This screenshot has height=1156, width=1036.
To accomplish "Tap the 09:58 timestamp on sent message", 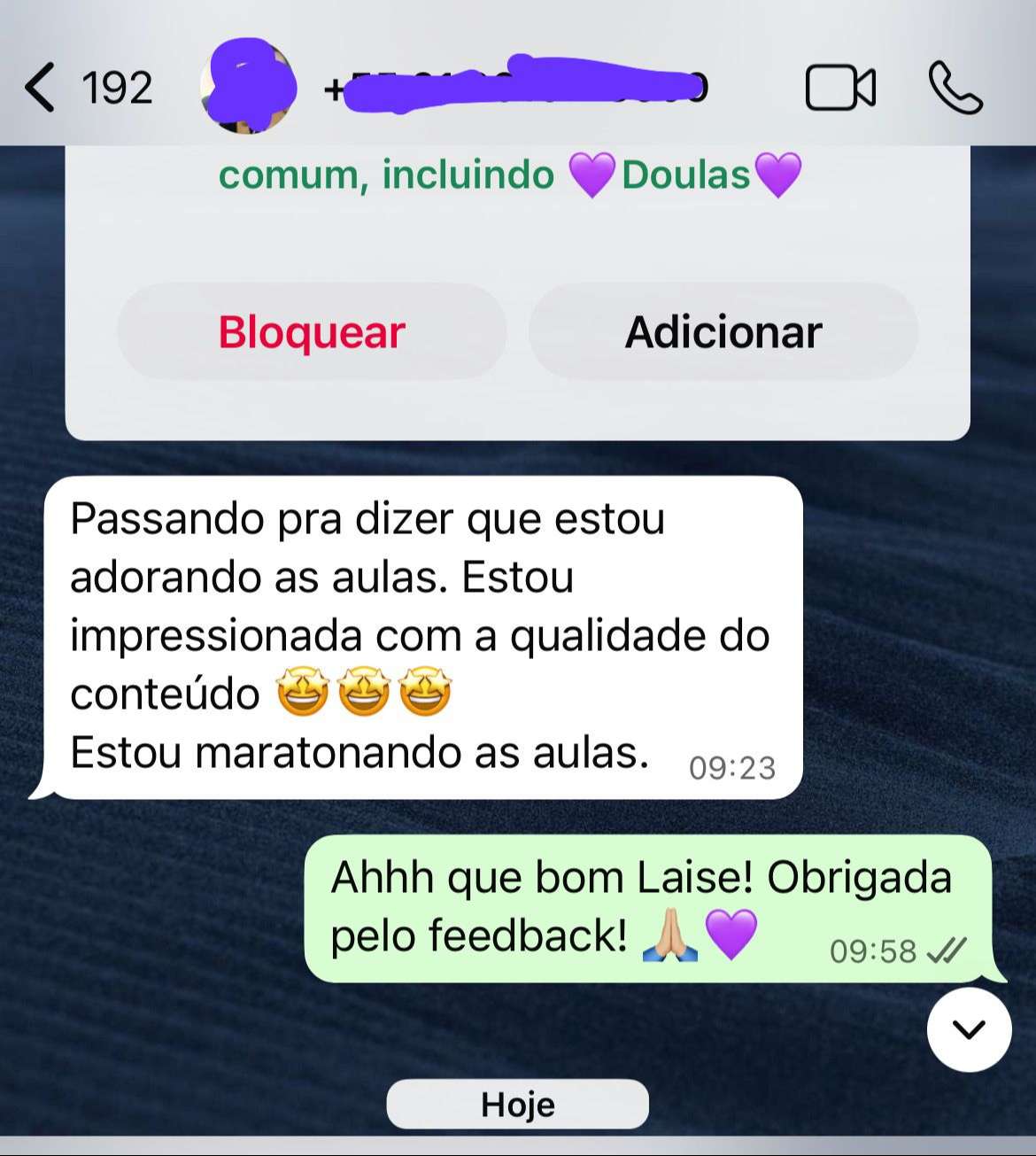I will point(874,950).
